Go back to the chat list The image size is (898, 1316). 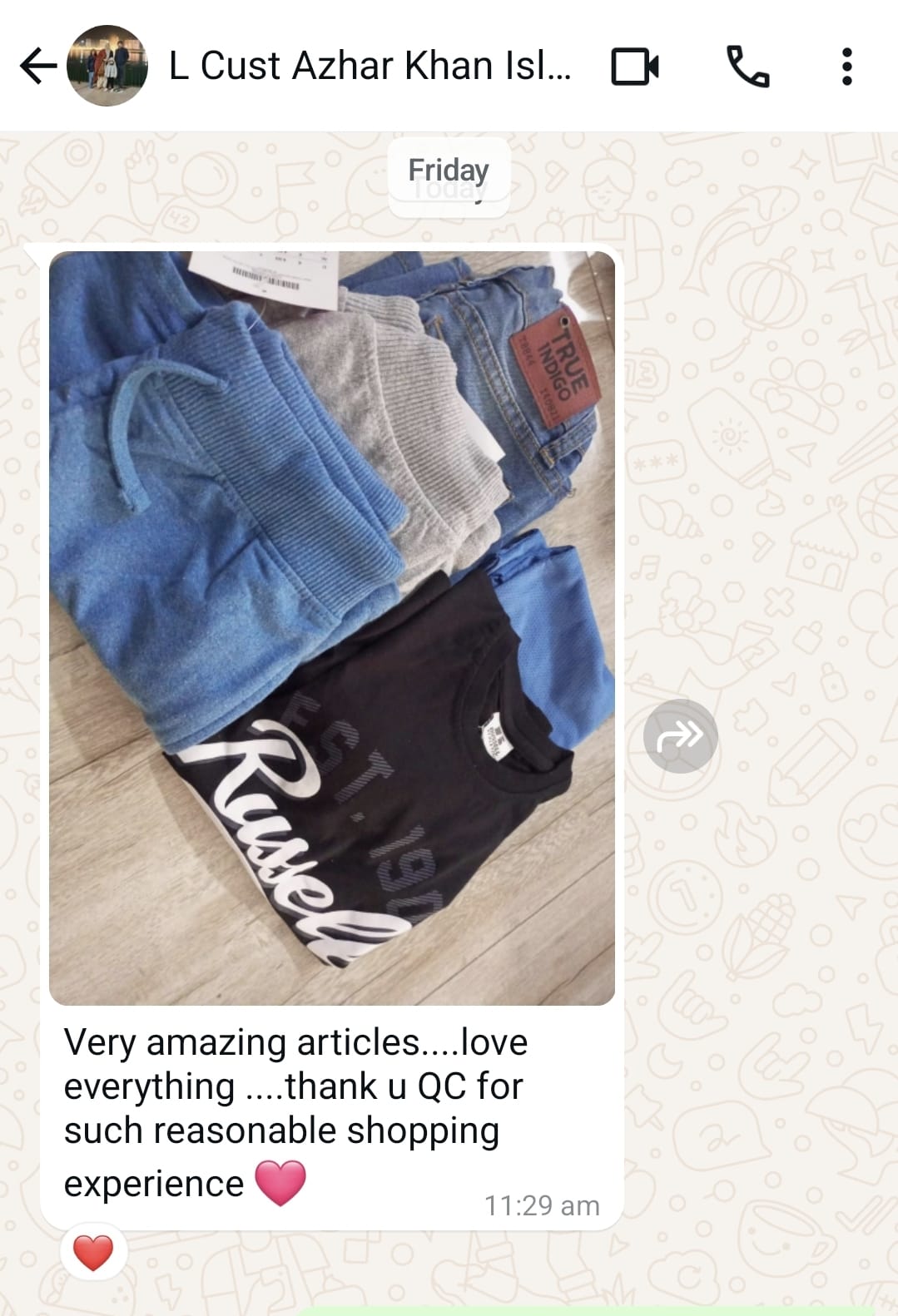click(x=37, y=66)
